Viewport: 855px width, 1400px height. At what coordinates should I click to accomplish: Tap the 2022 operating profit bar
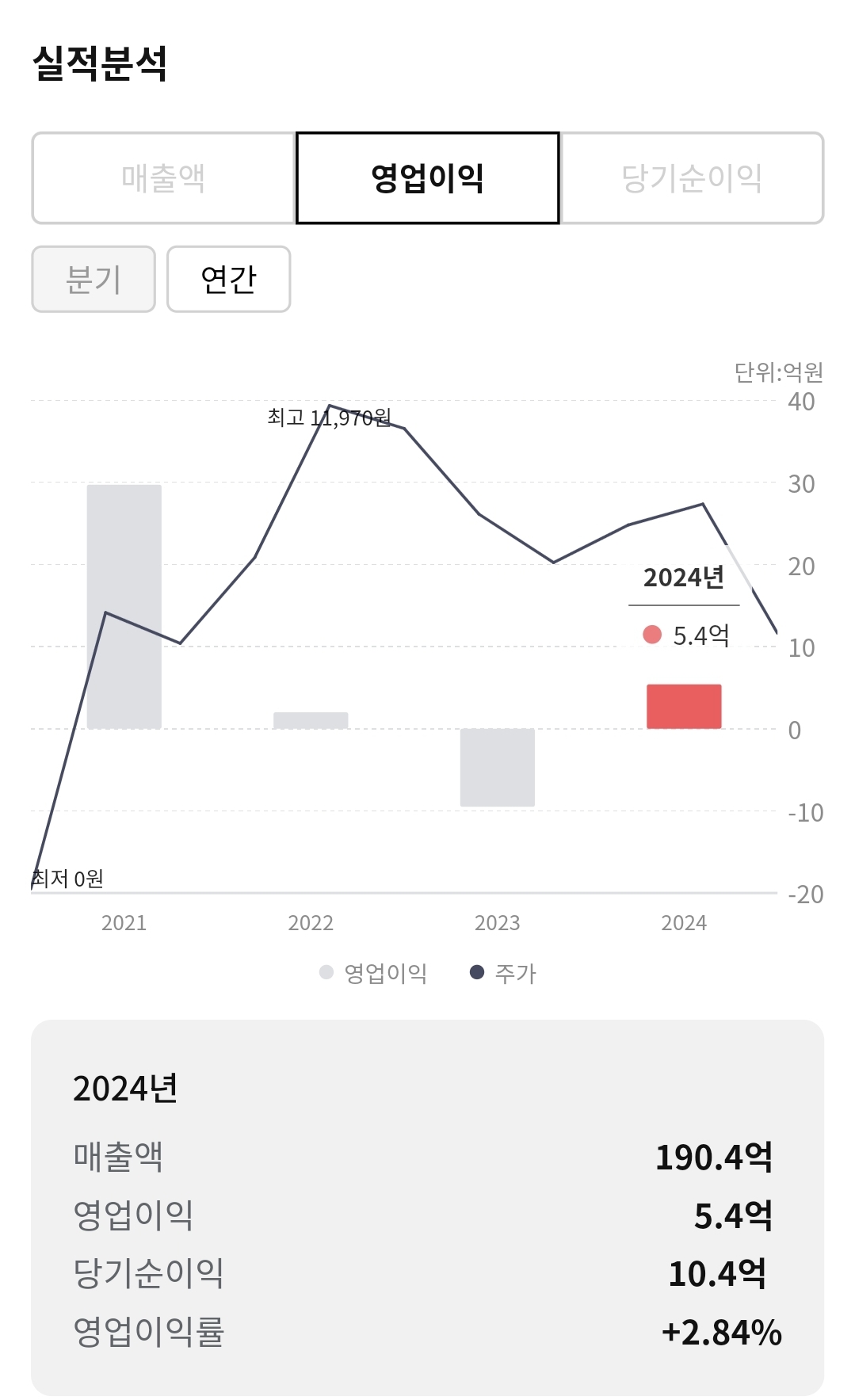click(311, 720)
